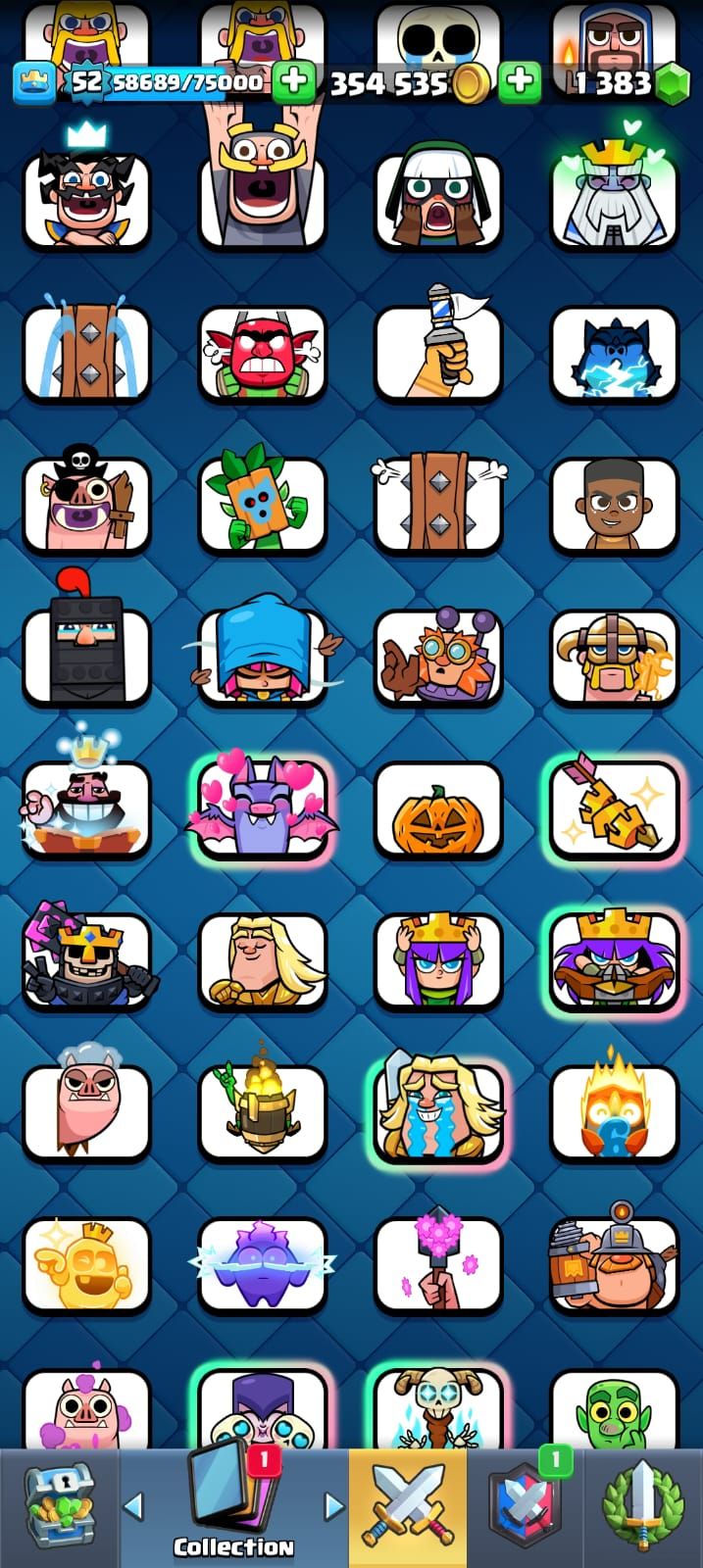The width and height of the screenshot is (703, 1568).
Task: Select the pirate hog with eyepatch emote
Action: (86, 505)
